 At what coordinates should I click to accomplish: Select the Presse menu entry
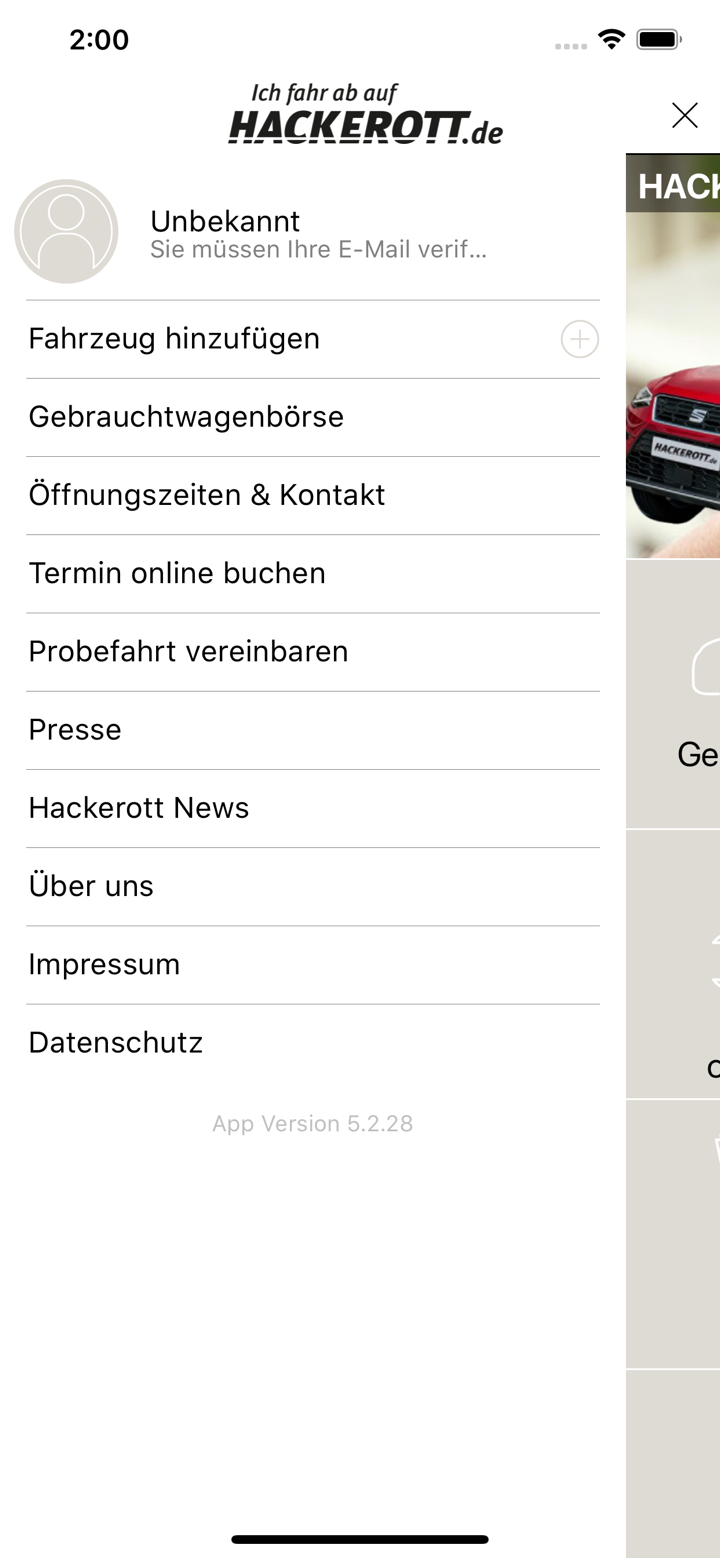(x=75, y=729)
